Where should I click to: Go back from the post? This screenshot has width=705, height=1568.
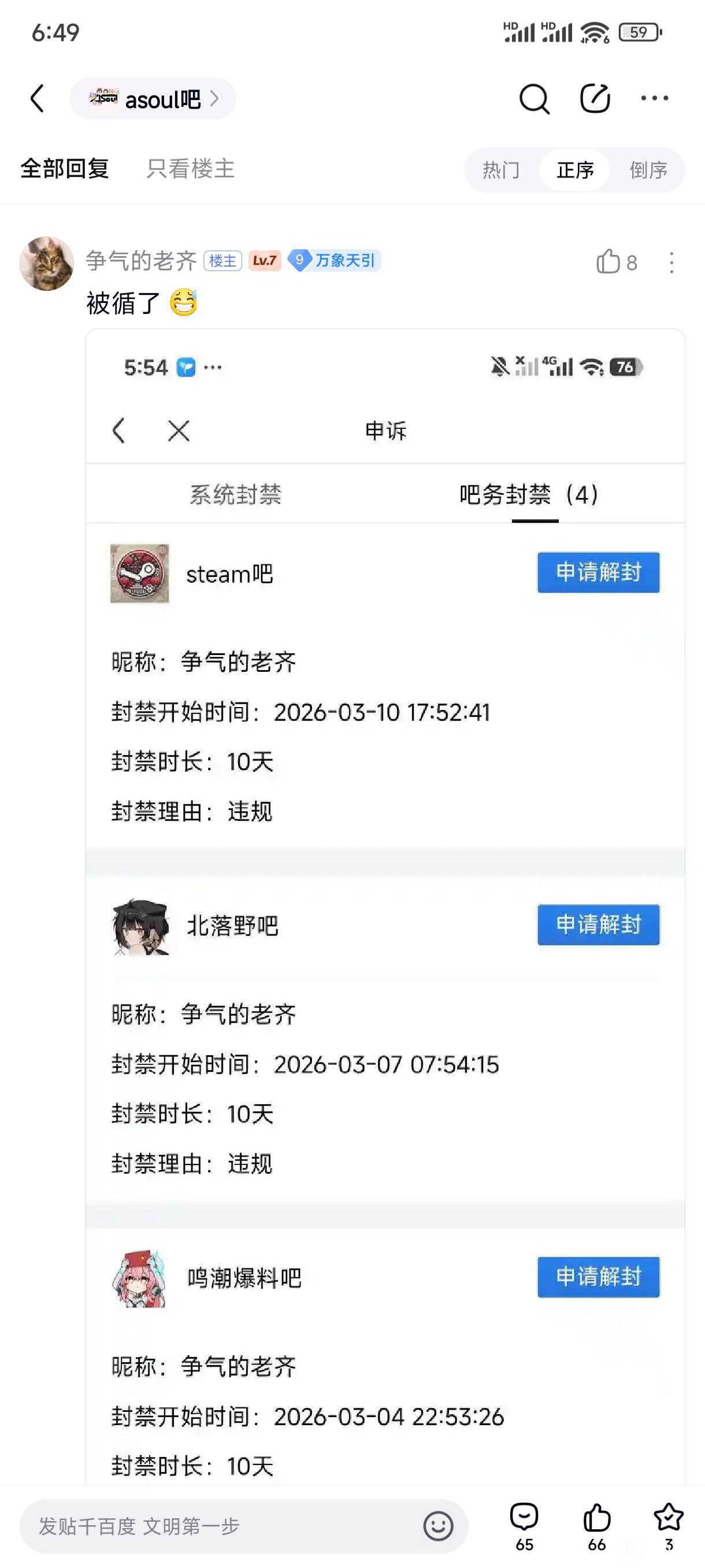pyautogui.click(x=37, y=98)
